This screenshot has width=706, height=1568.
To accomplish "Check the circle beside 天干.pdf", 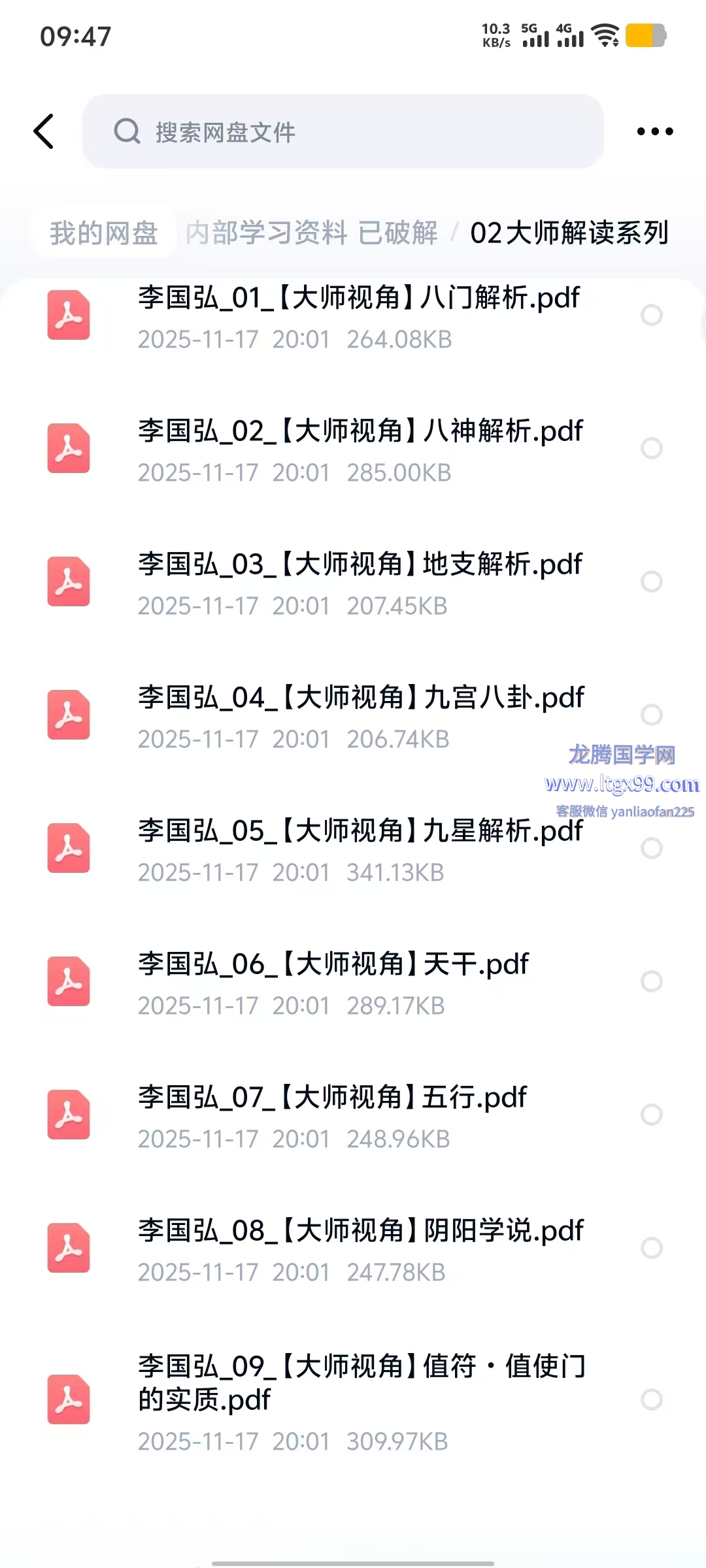I will pyautogui.click(x=651, y=981).
